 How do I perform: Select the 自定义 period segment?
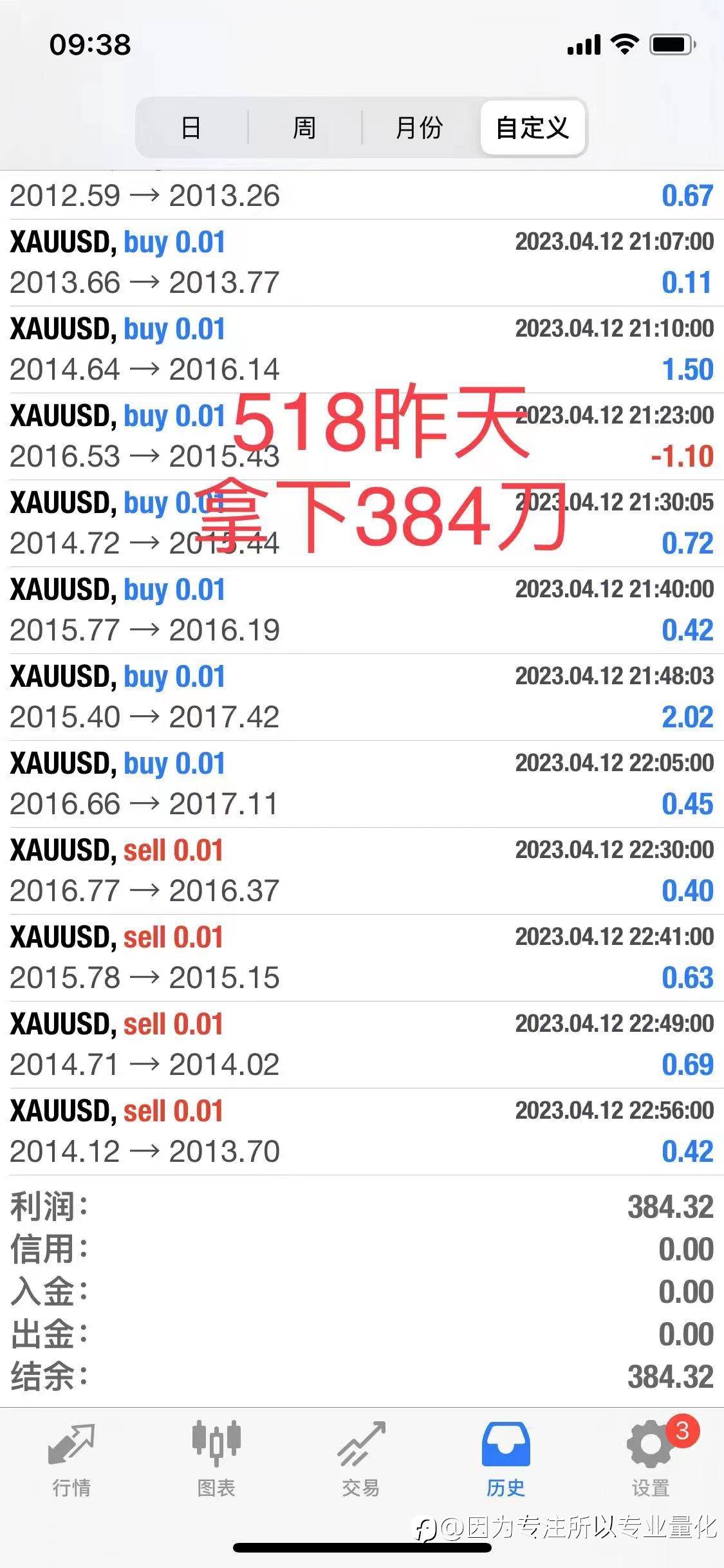tap(533, 127)
